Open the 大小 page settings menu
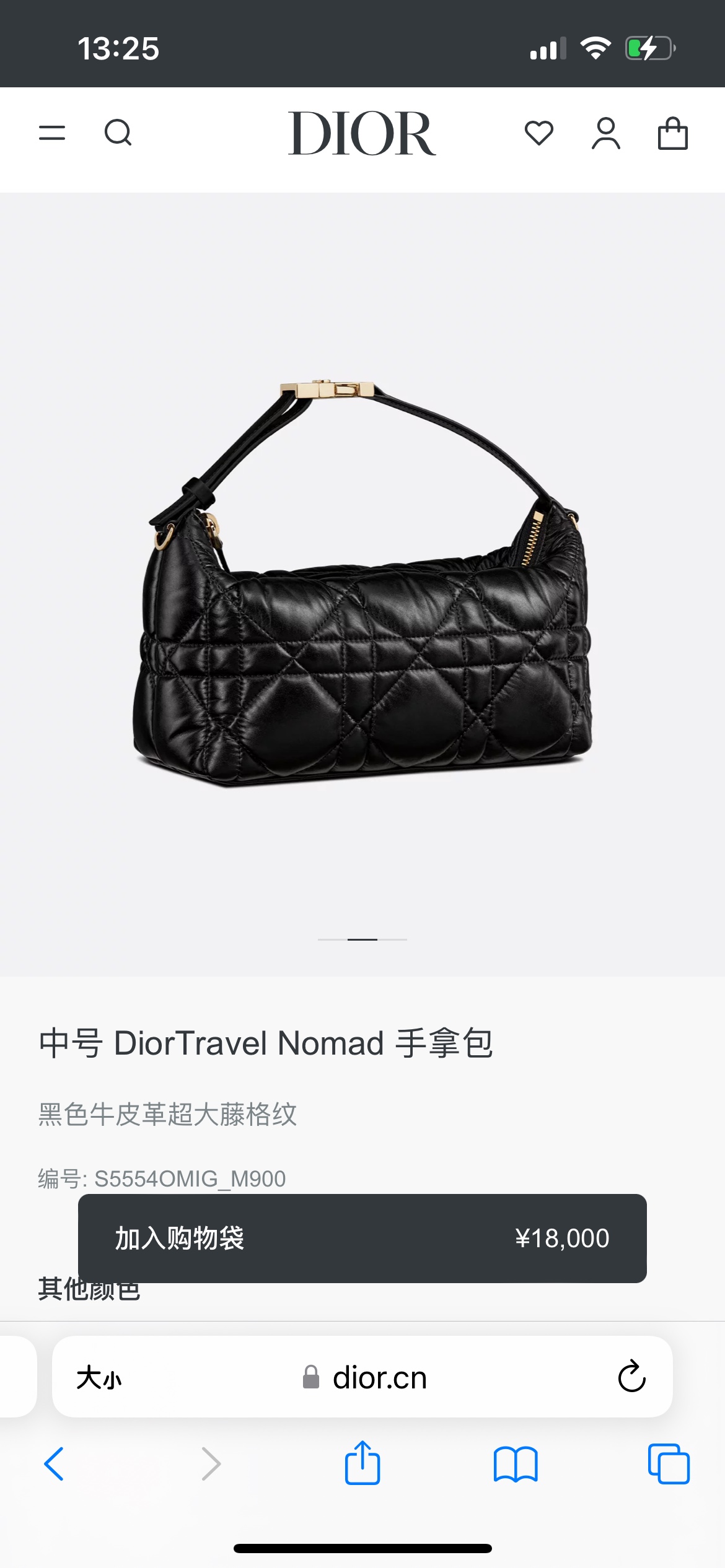 [99, 1378]
